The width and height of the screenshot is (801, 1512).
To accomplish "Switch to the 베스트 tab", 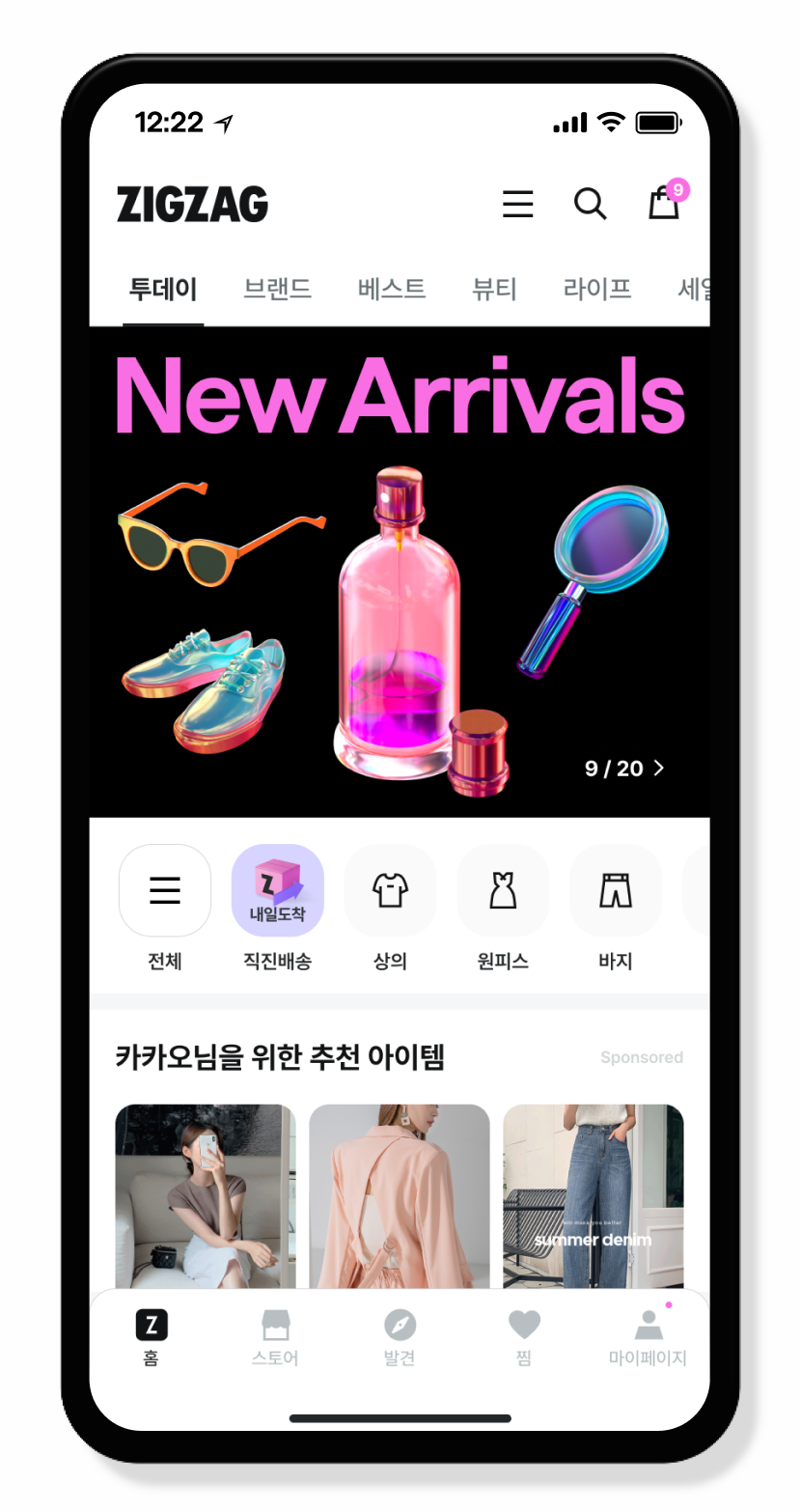I will 391,289.
